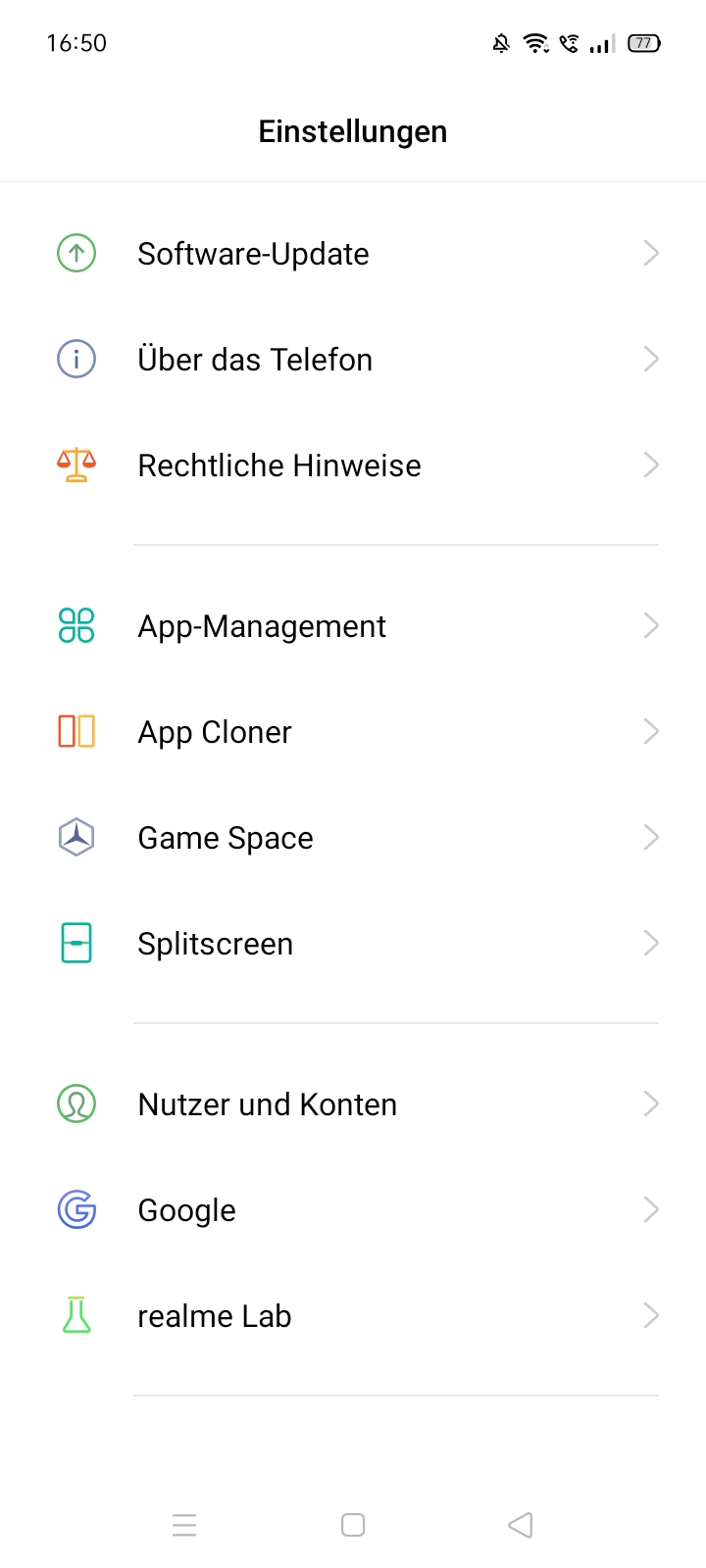This screenshot has width=706, height=1568.
Task: Open App Cloner settings
Action: point(353,732)
